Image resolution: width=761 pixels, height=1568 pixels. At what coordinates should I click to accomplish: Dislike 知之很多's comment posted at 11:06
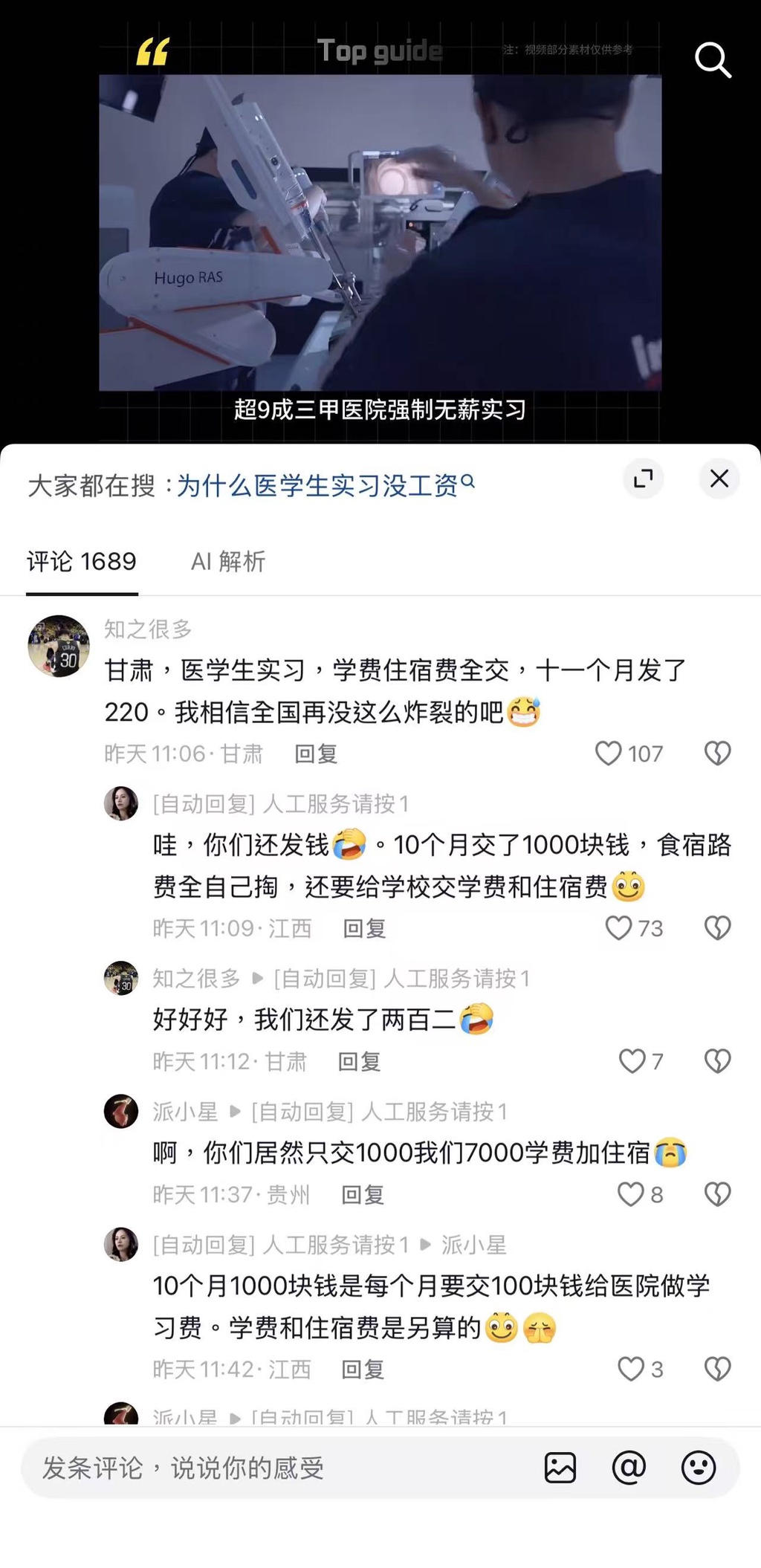[x=717, y=754]
